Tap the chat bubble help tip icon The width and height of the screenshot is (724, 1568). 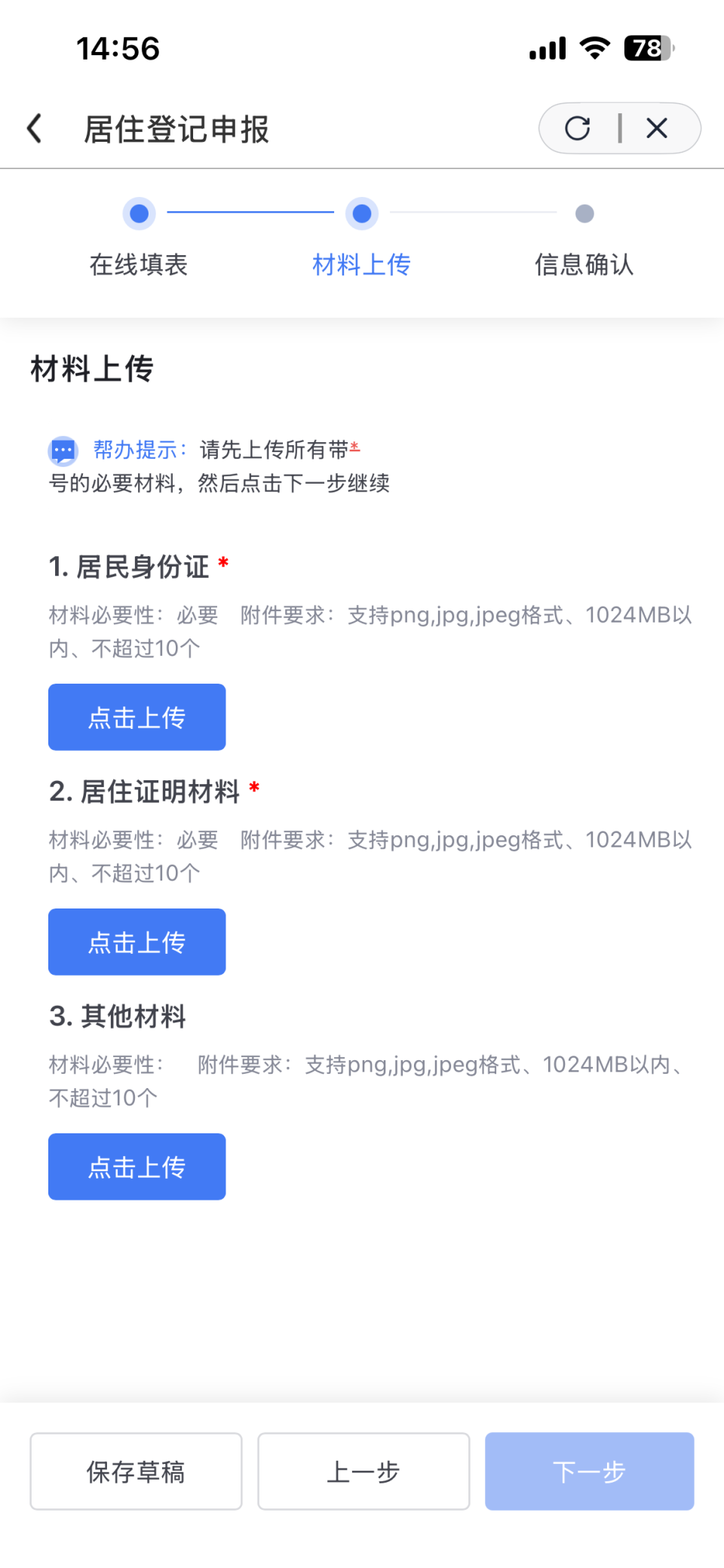coord(63,450)
